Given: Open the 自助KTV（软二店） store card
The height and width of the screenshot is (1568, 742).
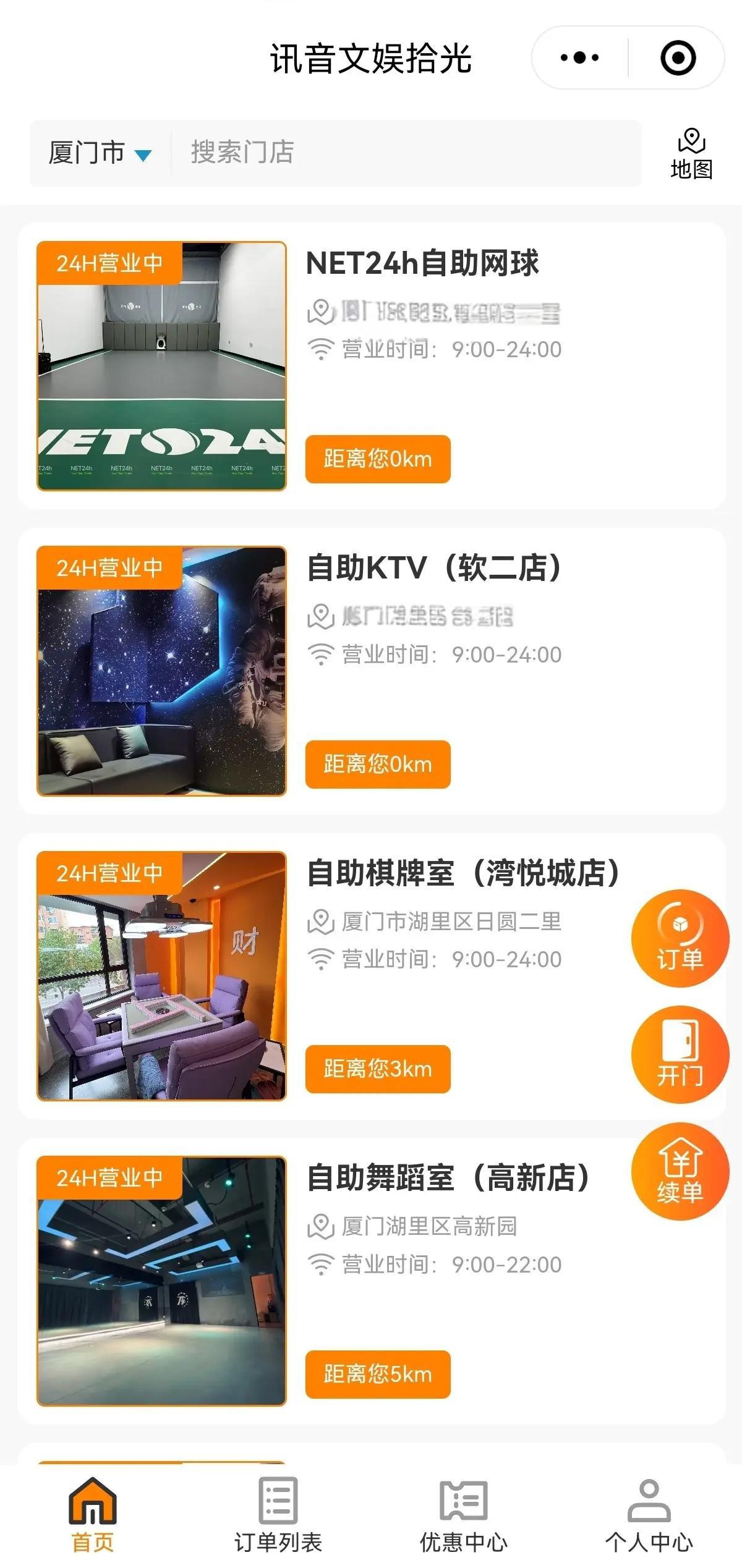Looking at the screenshot, I should point(371,671).
